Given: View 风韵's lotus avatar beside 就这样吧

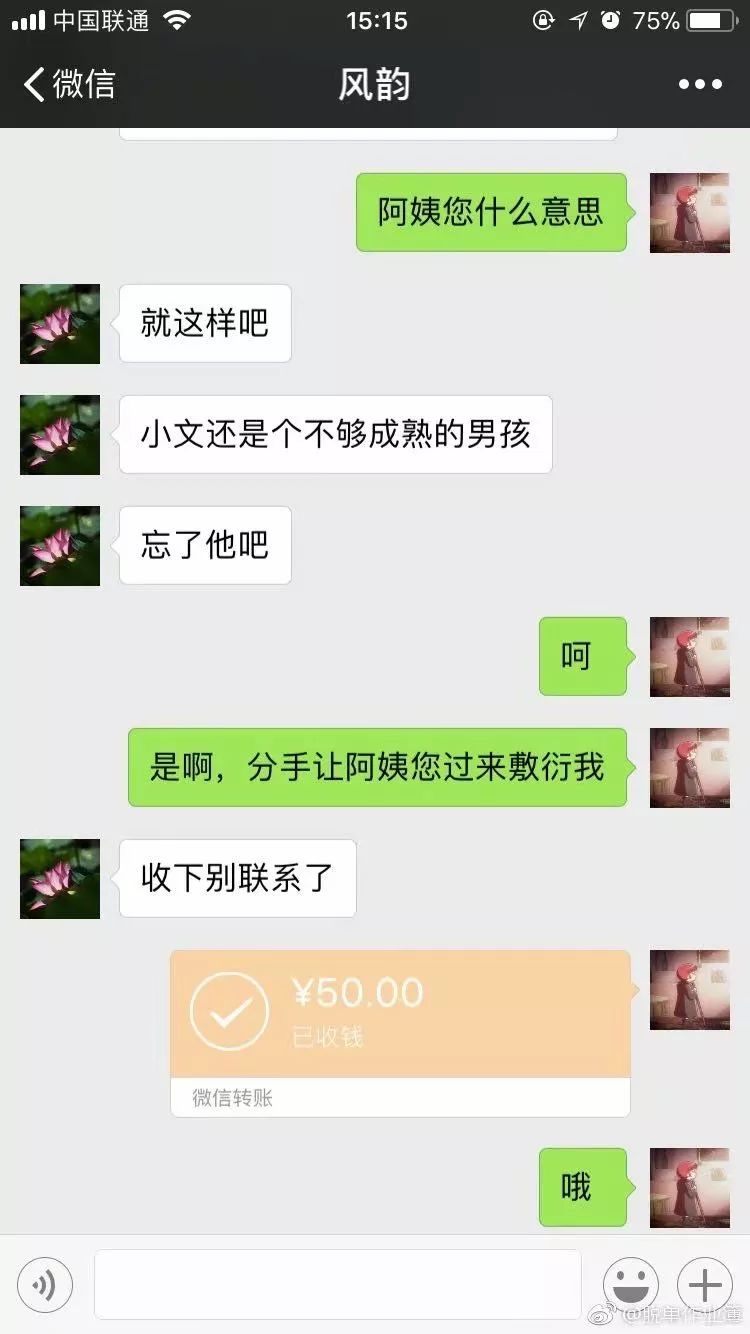Looking at the screenshot, I should pyautogui.click(x=60, y=323).
